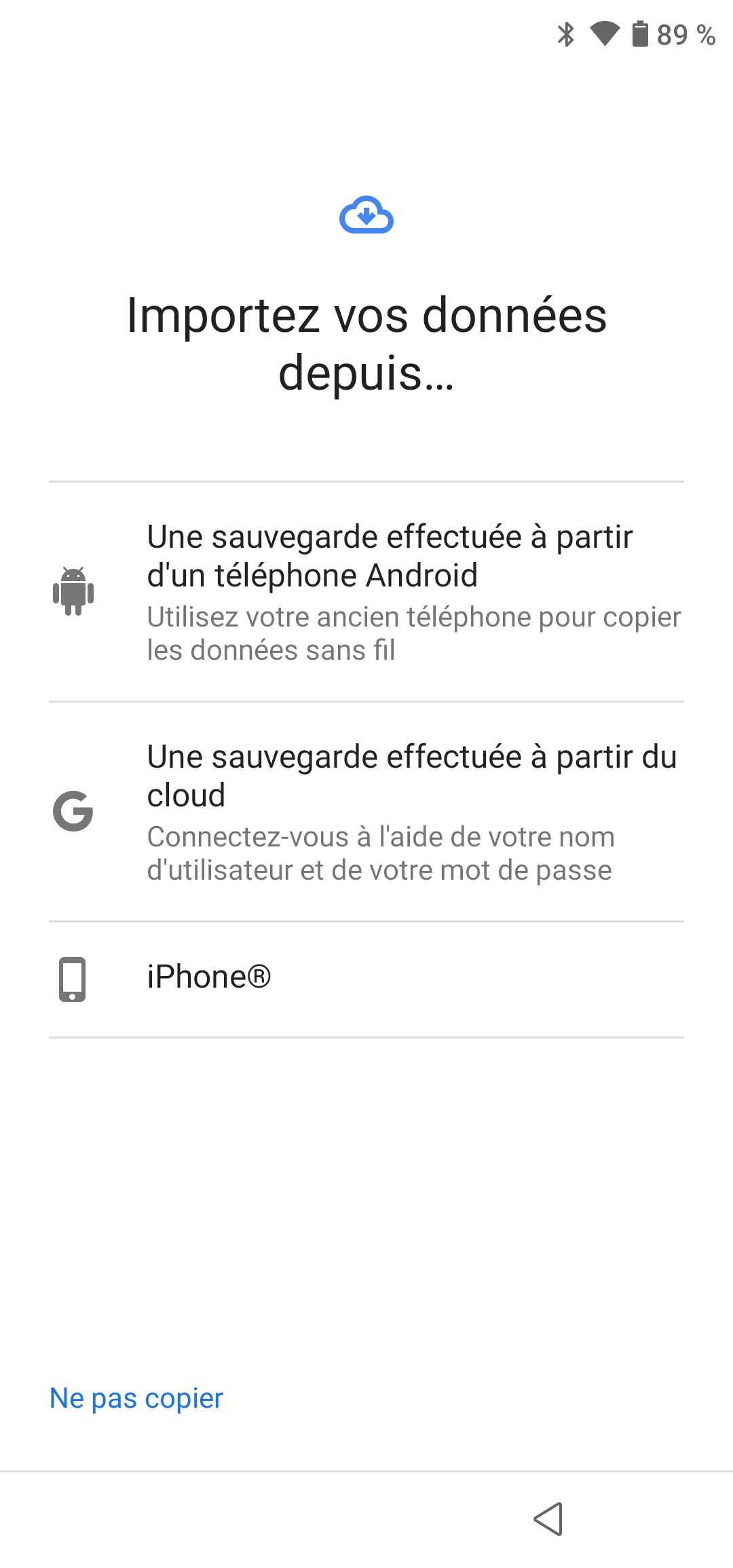Image resolution: width=733 pixels, height=1568 pixels.
Task: Pick iPhone® as the data source
Action: [x=366, y=979]
